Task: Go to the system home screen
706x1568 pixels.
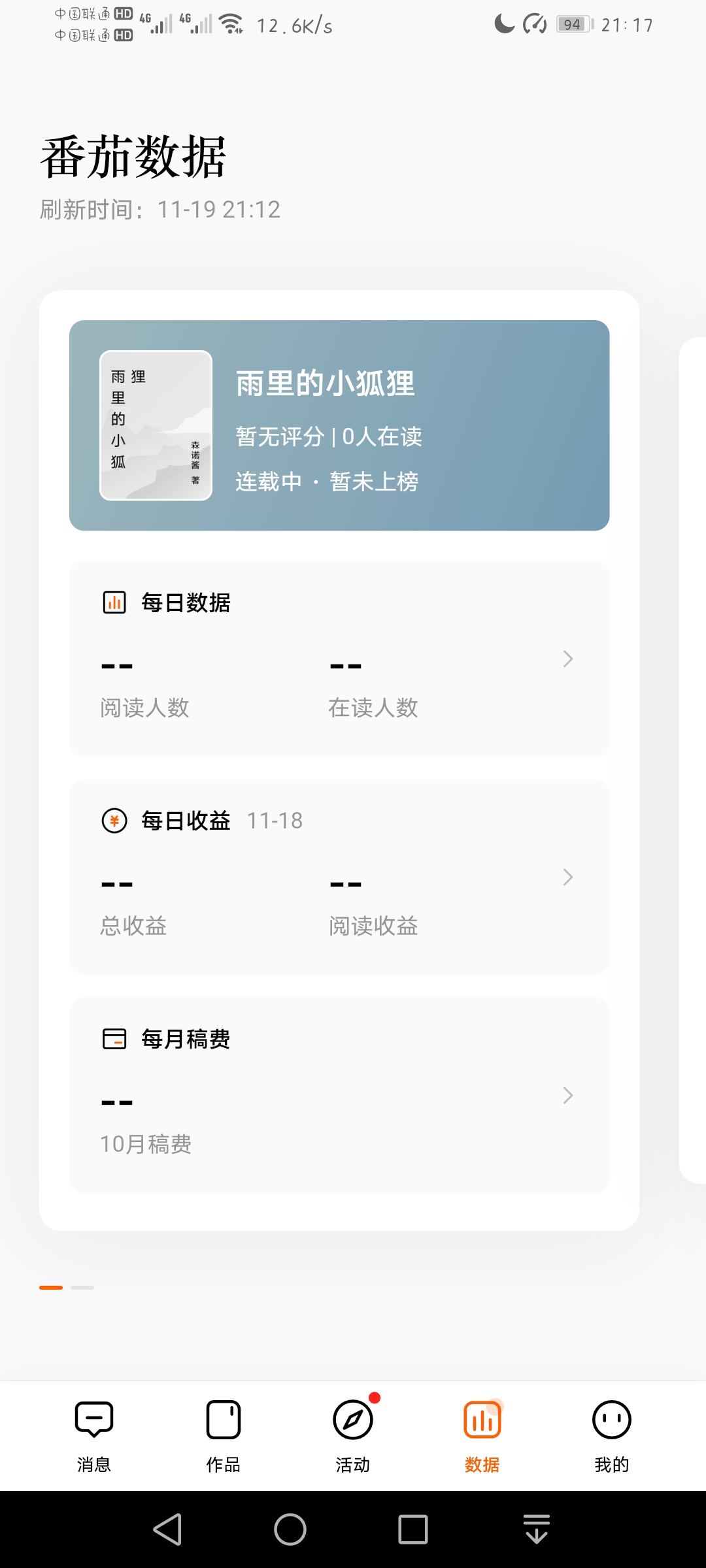Action: (290, 1529)
